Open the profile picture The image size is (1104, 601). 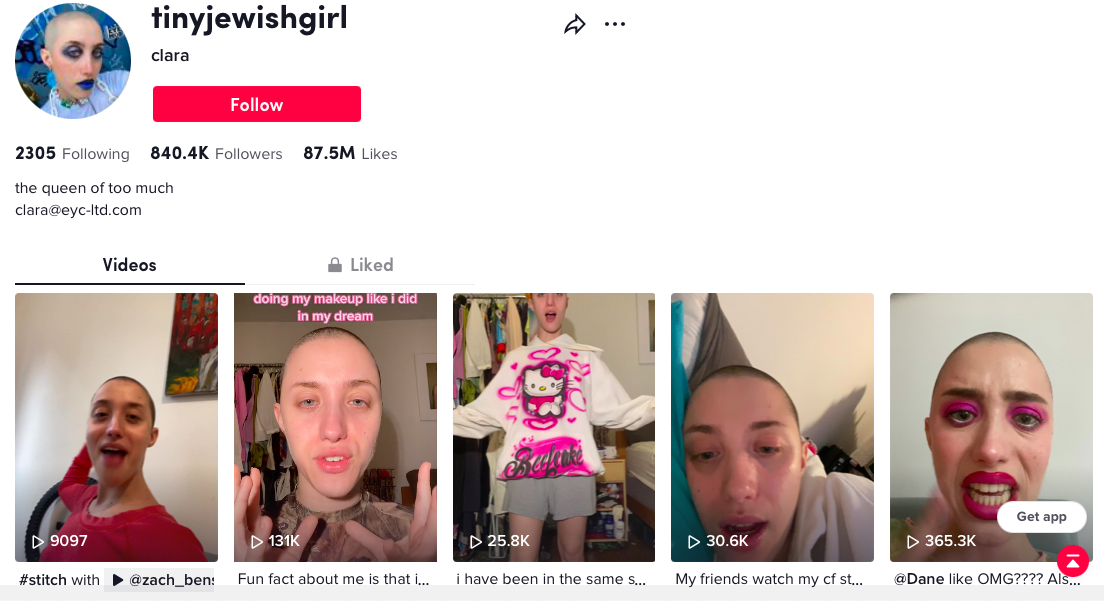73,59
